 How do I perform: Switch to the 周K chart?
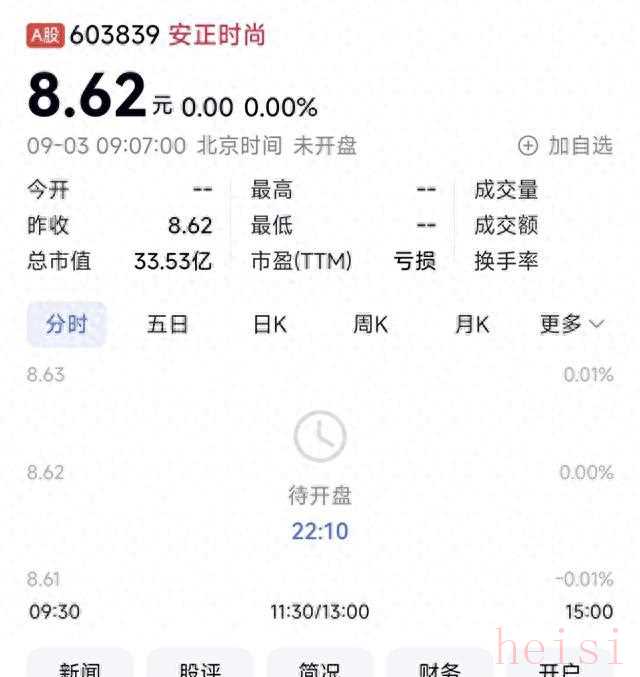[370, 325]
